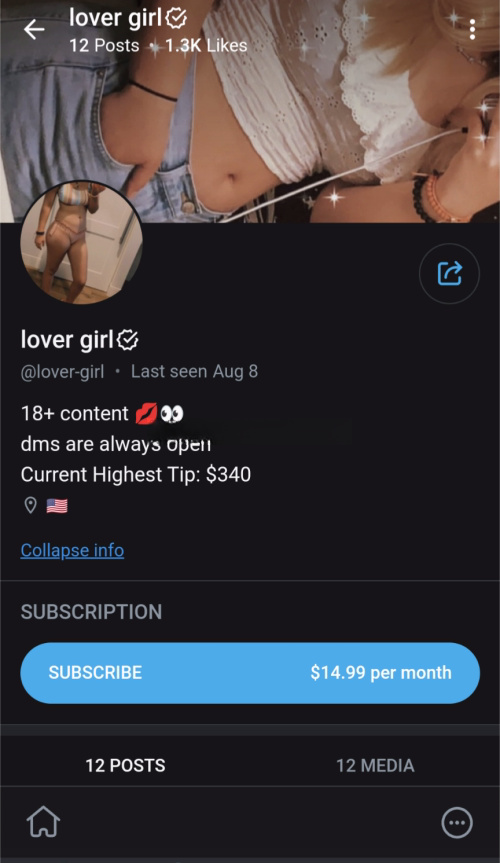
Task: Share this profile
Action: tap(449, 274)
